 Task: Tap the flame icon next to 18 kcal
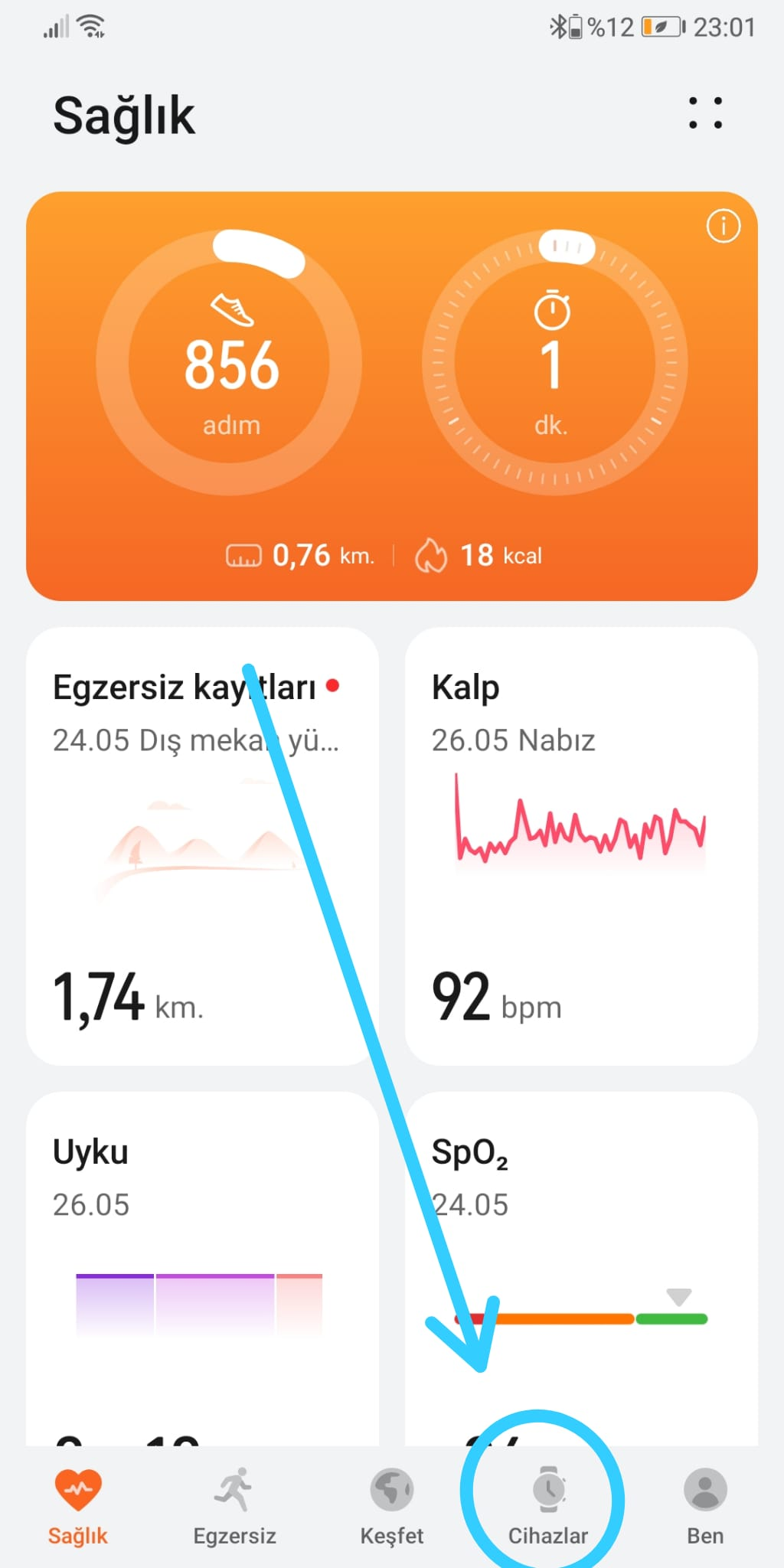(433, 555)
